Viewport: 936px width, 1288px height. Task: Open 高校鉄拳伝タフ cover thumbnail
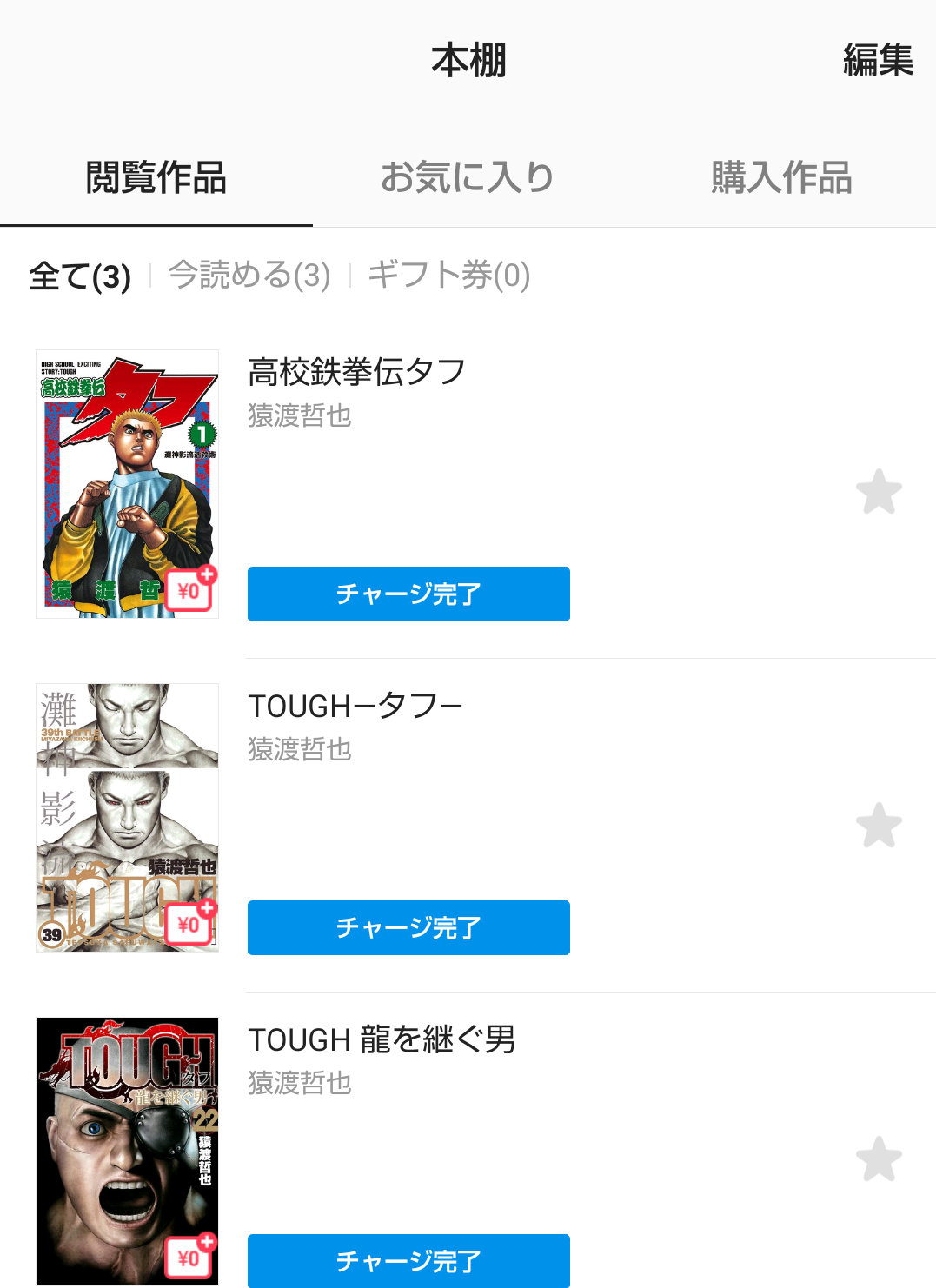pos(127,483)
